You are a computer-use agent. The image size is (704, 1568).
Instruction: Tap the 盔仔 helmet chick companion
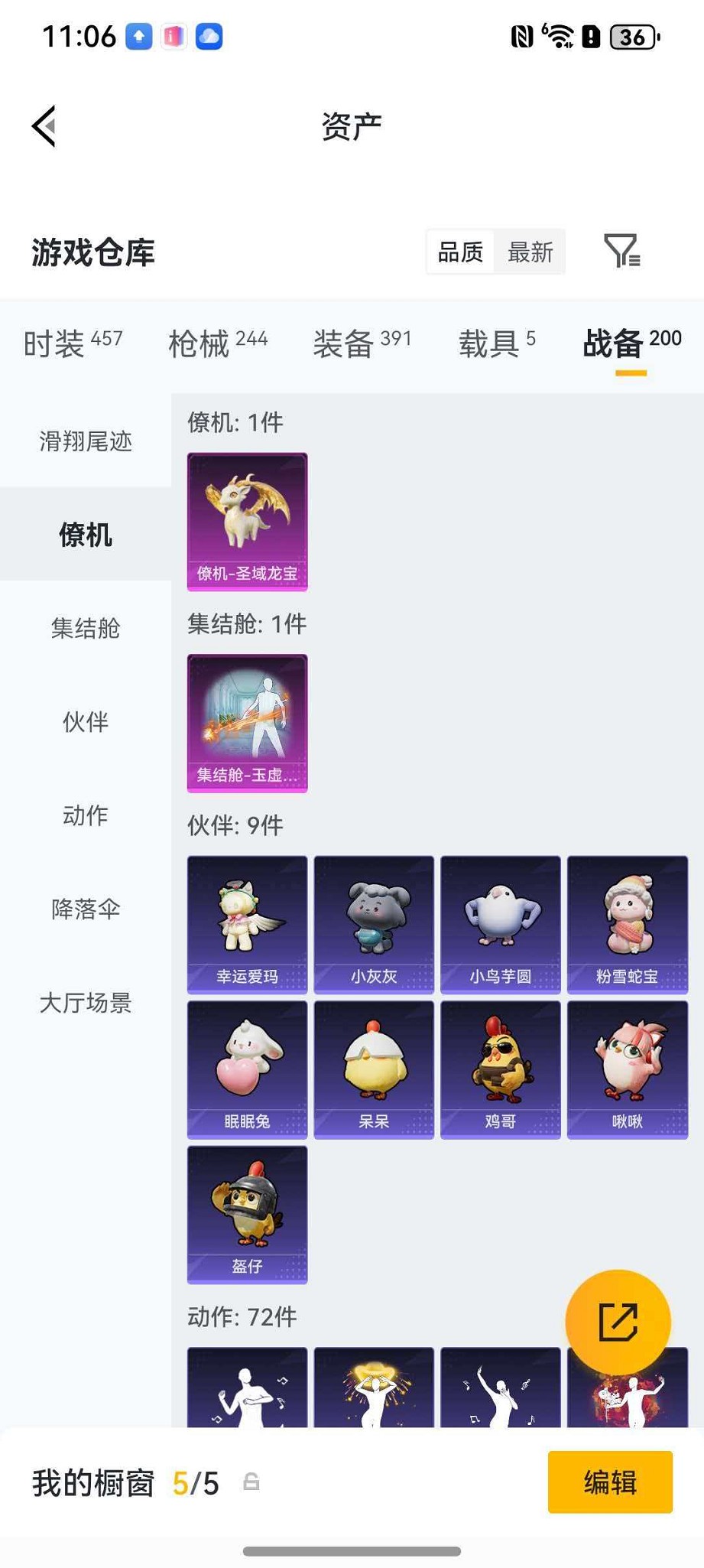pos(246,1216)
